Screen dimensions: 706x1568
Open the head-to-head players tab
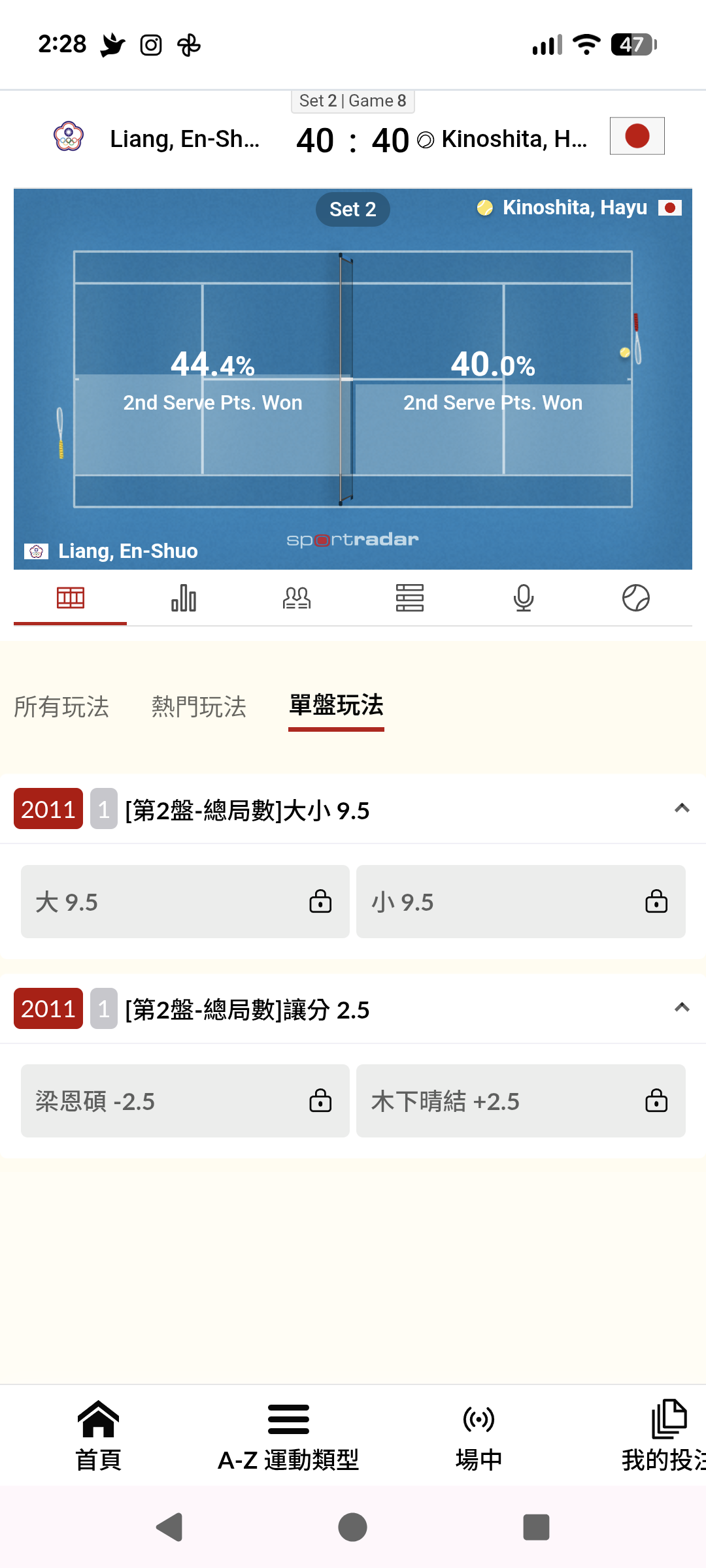coord(297,598)
